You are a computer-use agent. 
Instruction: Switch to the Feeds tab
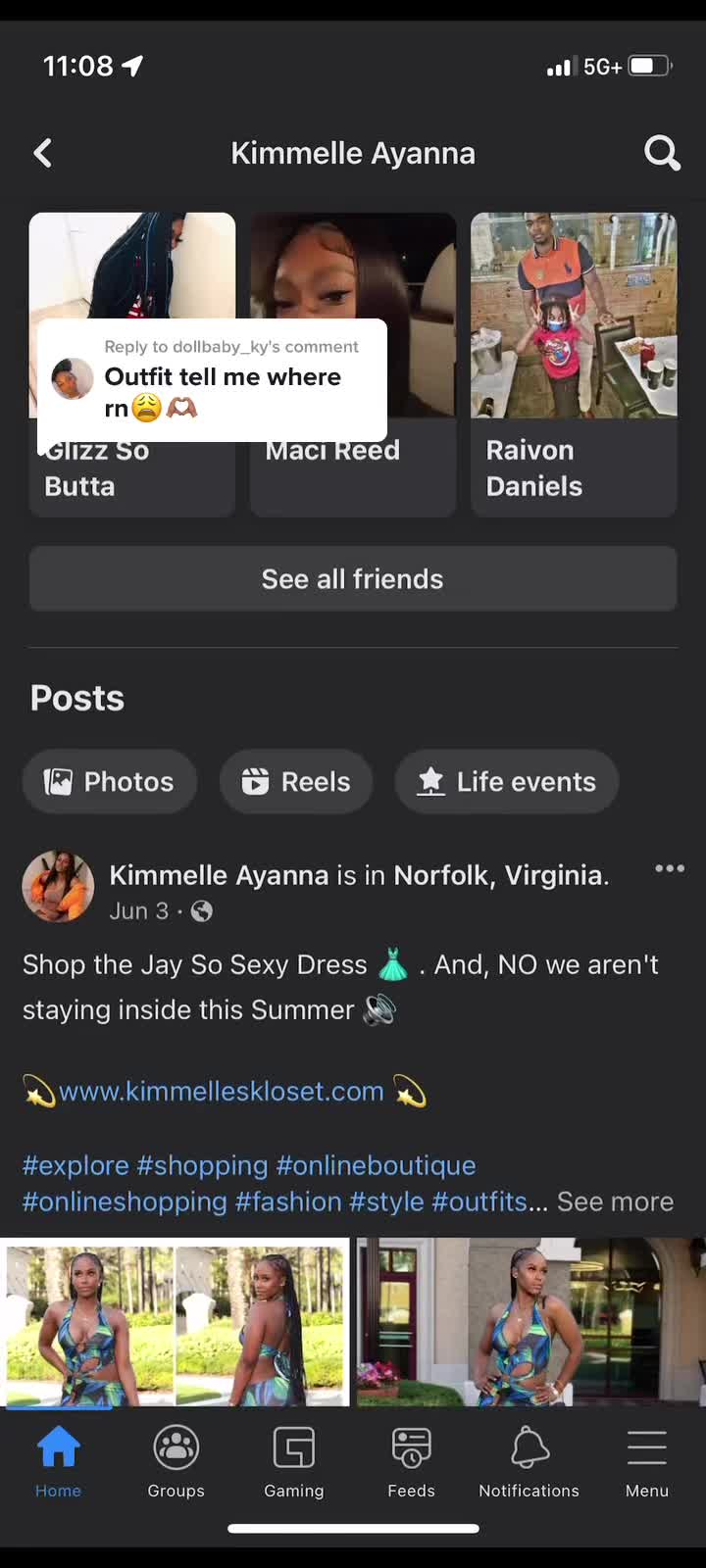pyautogui.click(x=412, y=1460)
